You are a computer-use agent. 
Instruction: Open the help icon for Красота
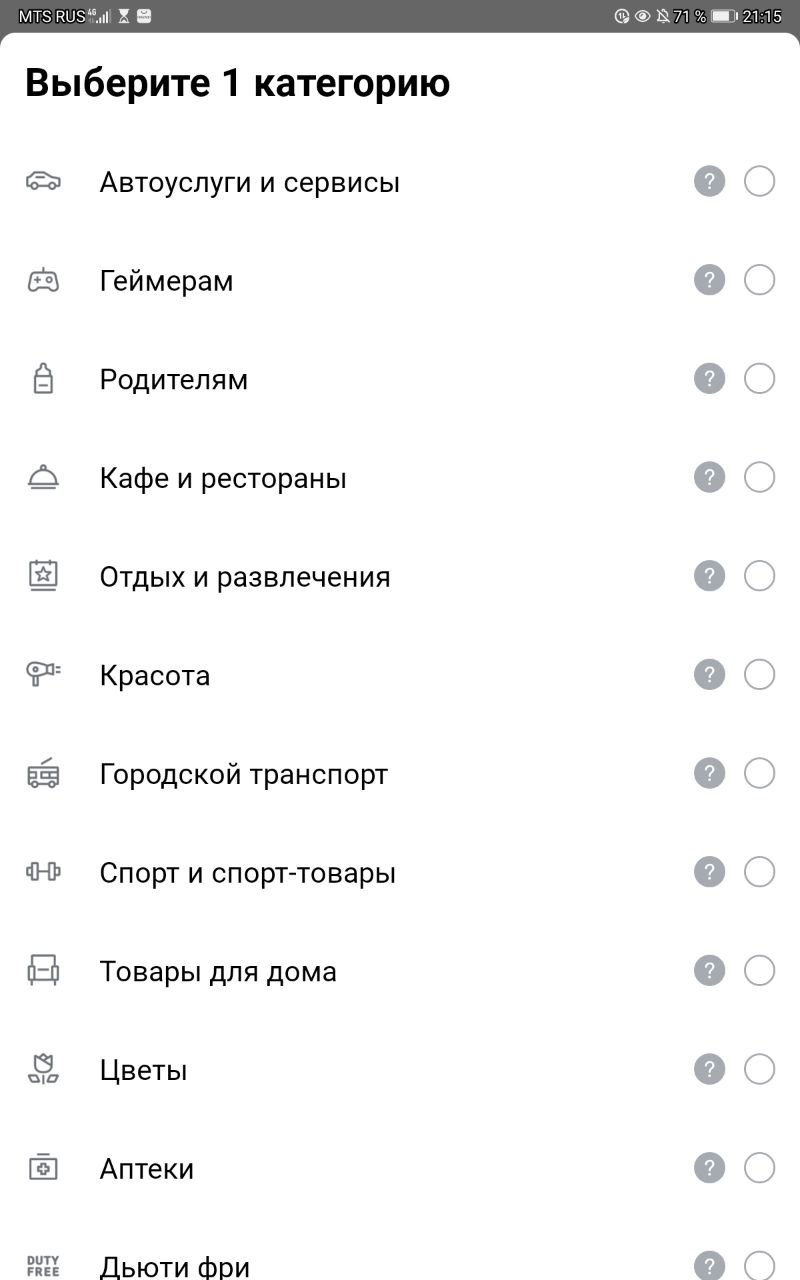709,675
